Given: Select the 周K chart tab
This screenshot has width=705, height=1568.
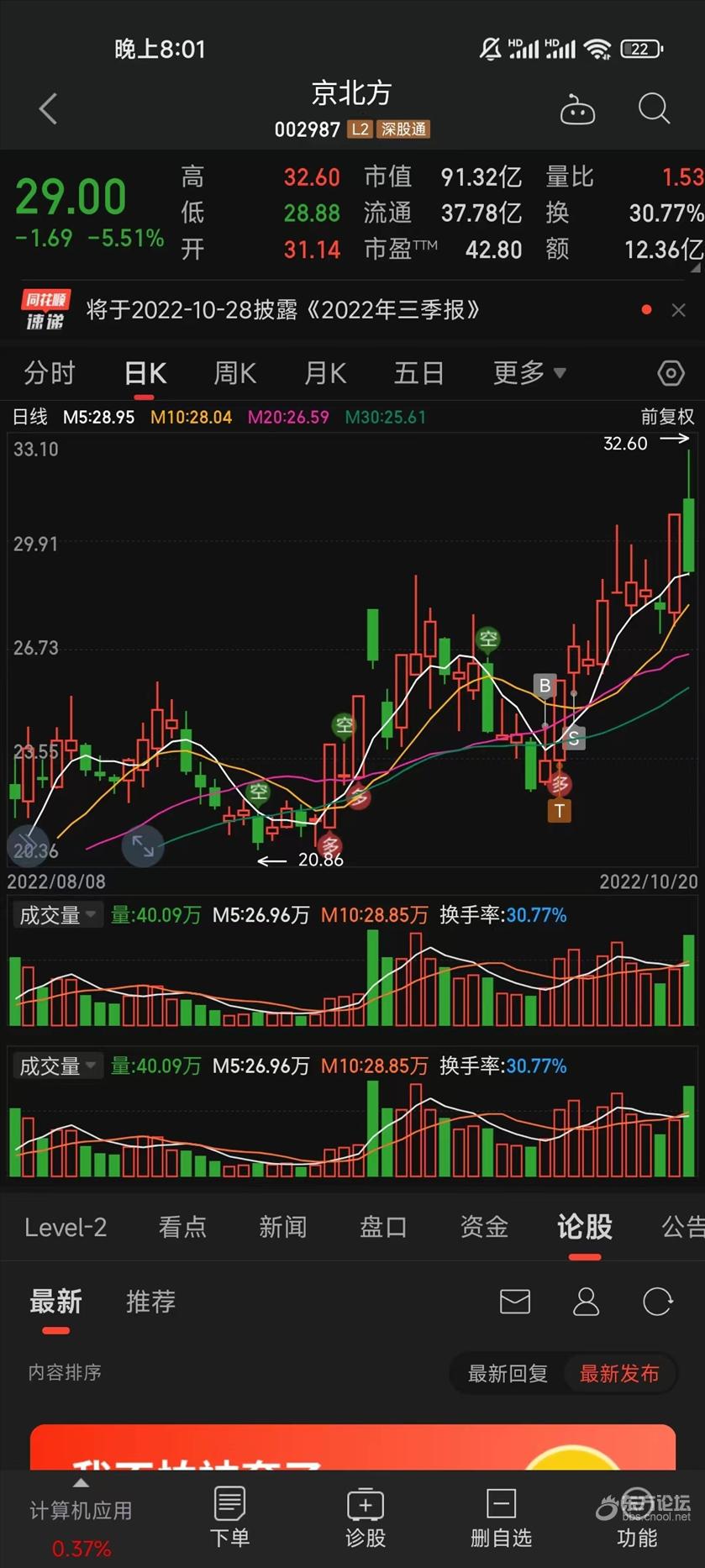Looking at the screenshot, I should (234, 372).
